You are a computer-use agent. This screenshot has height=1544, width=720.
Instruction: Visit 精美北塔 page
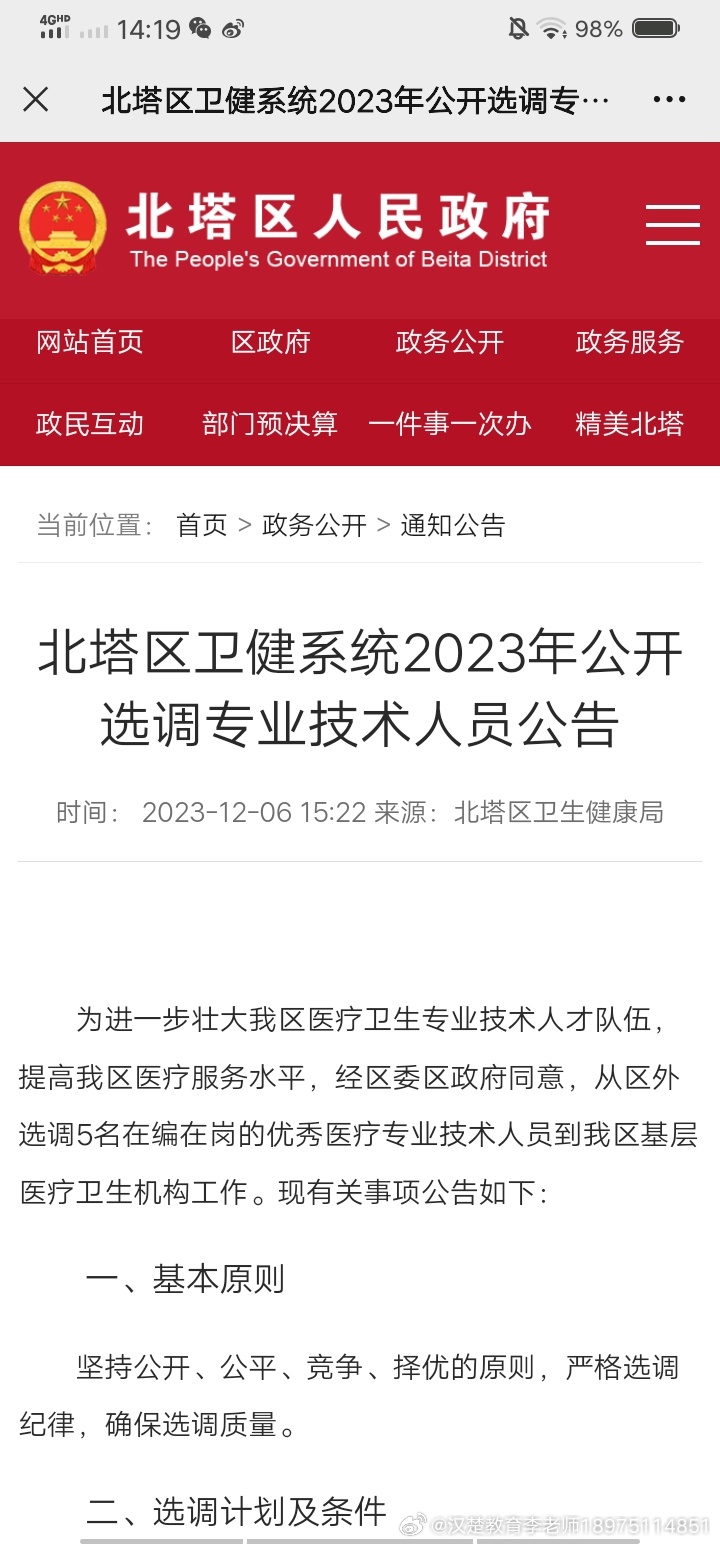click(x=630, y=424)
